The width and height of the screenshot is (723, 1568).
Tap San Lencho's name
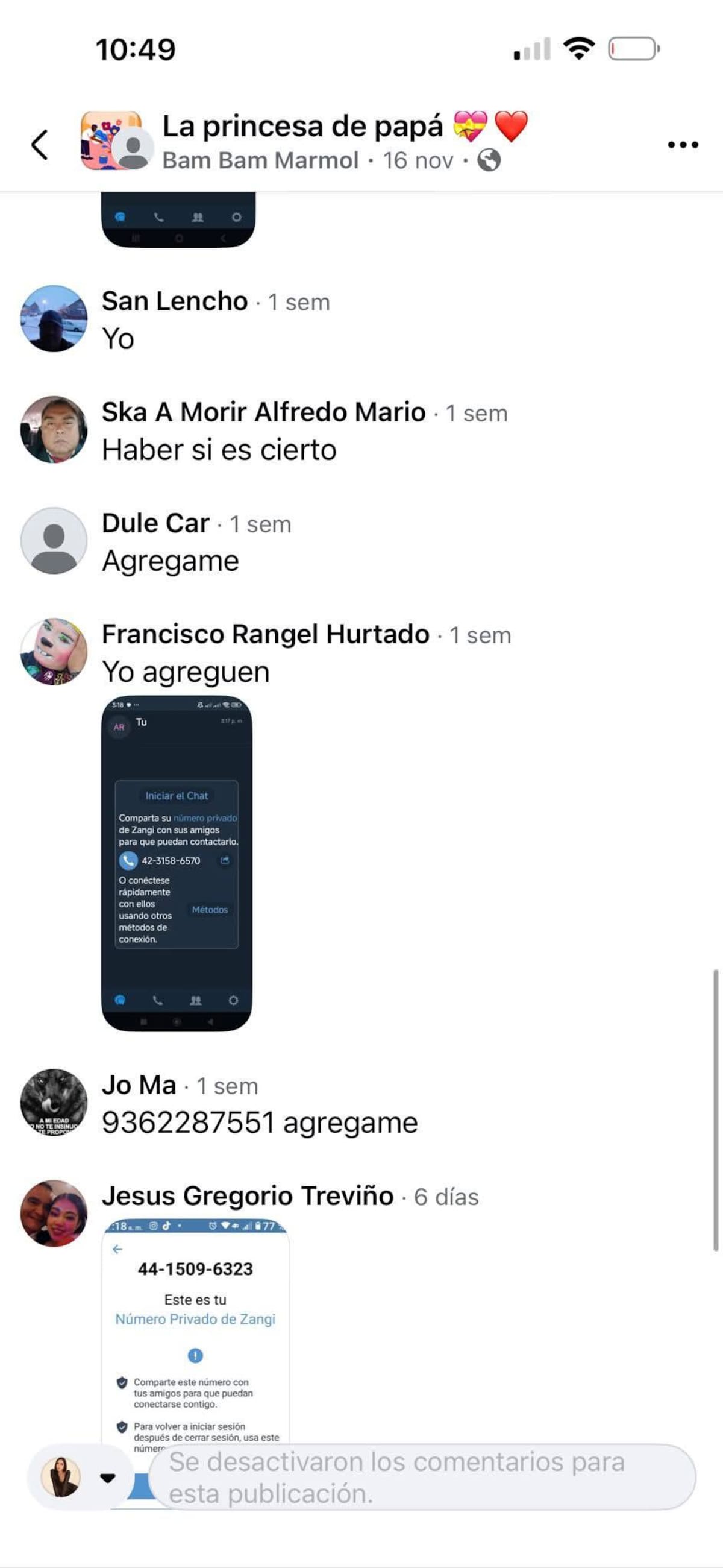click(174, 301)
